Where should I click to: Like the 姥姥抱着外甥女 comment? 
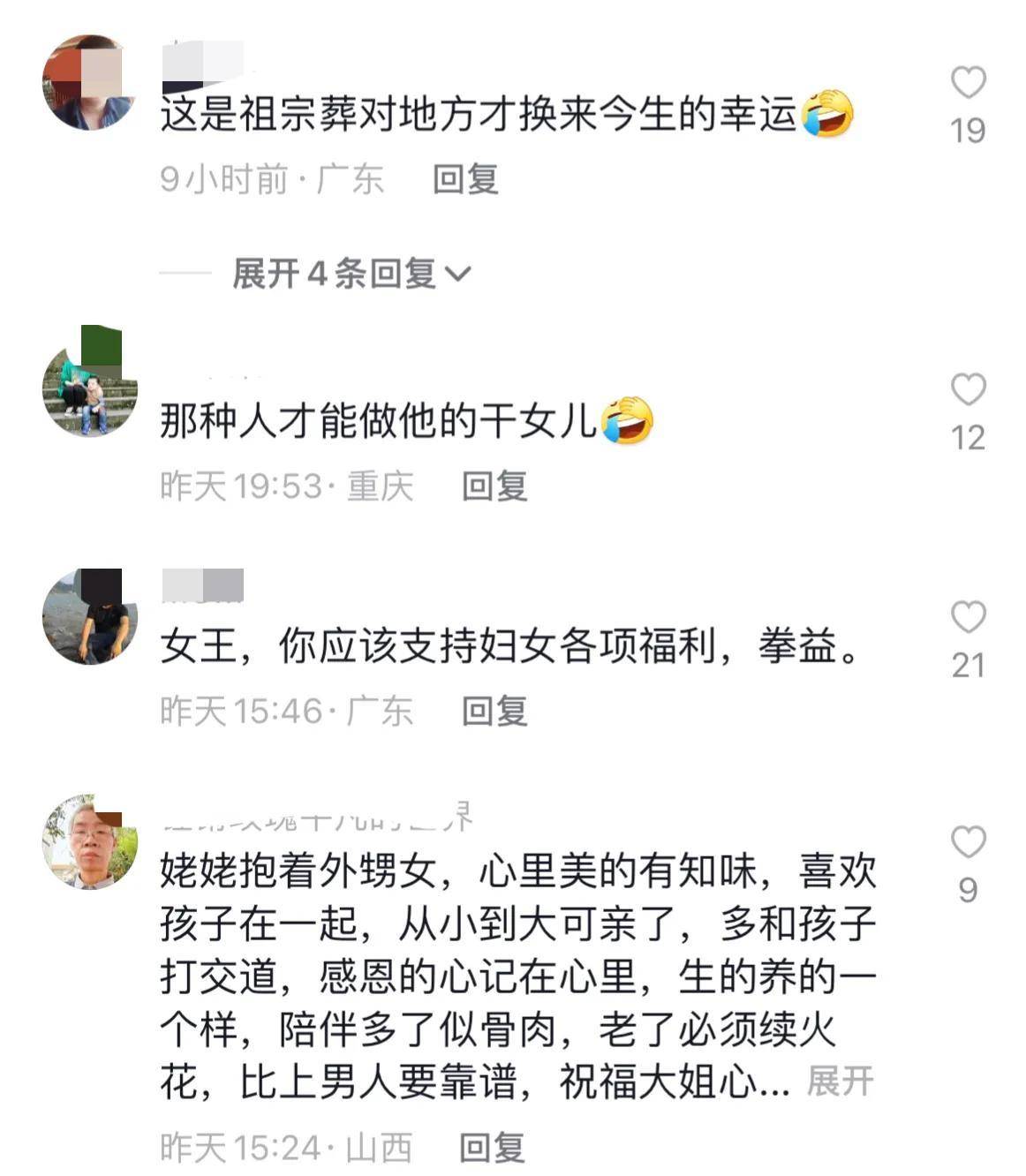968,842
